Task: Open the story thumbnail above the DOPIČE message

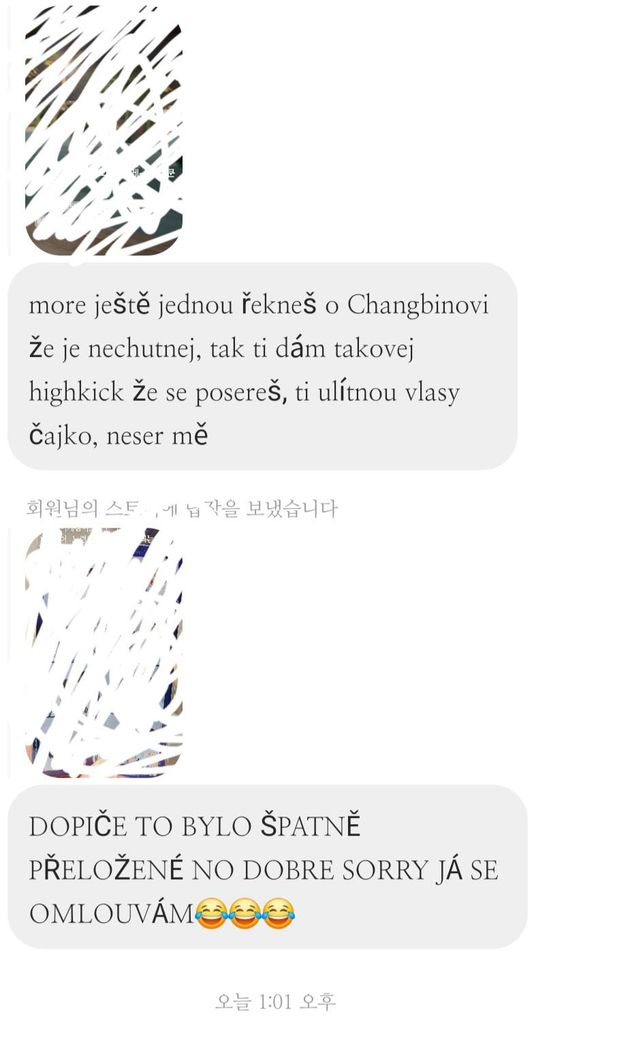Action: 103,651
